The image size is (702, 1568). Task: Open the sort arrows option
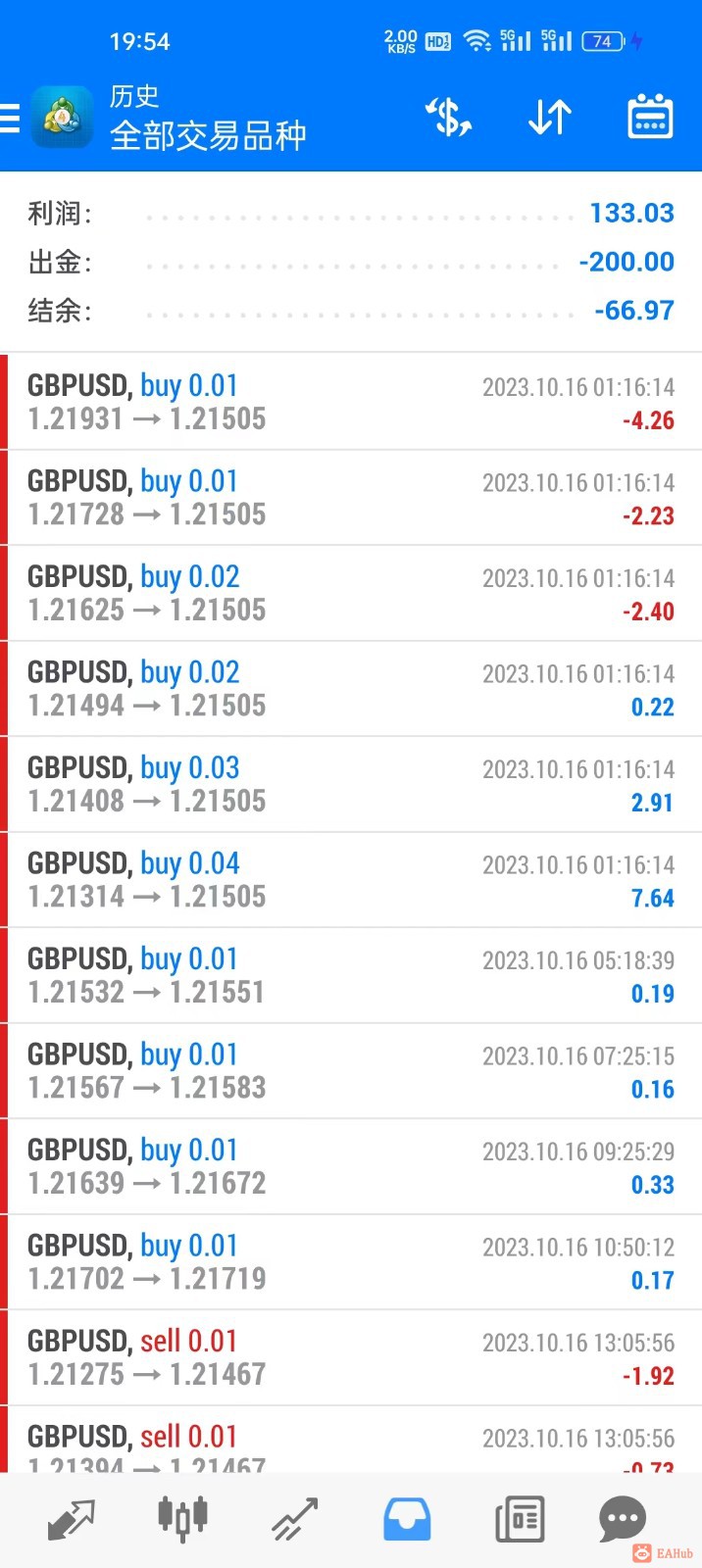pyautogui.click(x=550, y=118)
